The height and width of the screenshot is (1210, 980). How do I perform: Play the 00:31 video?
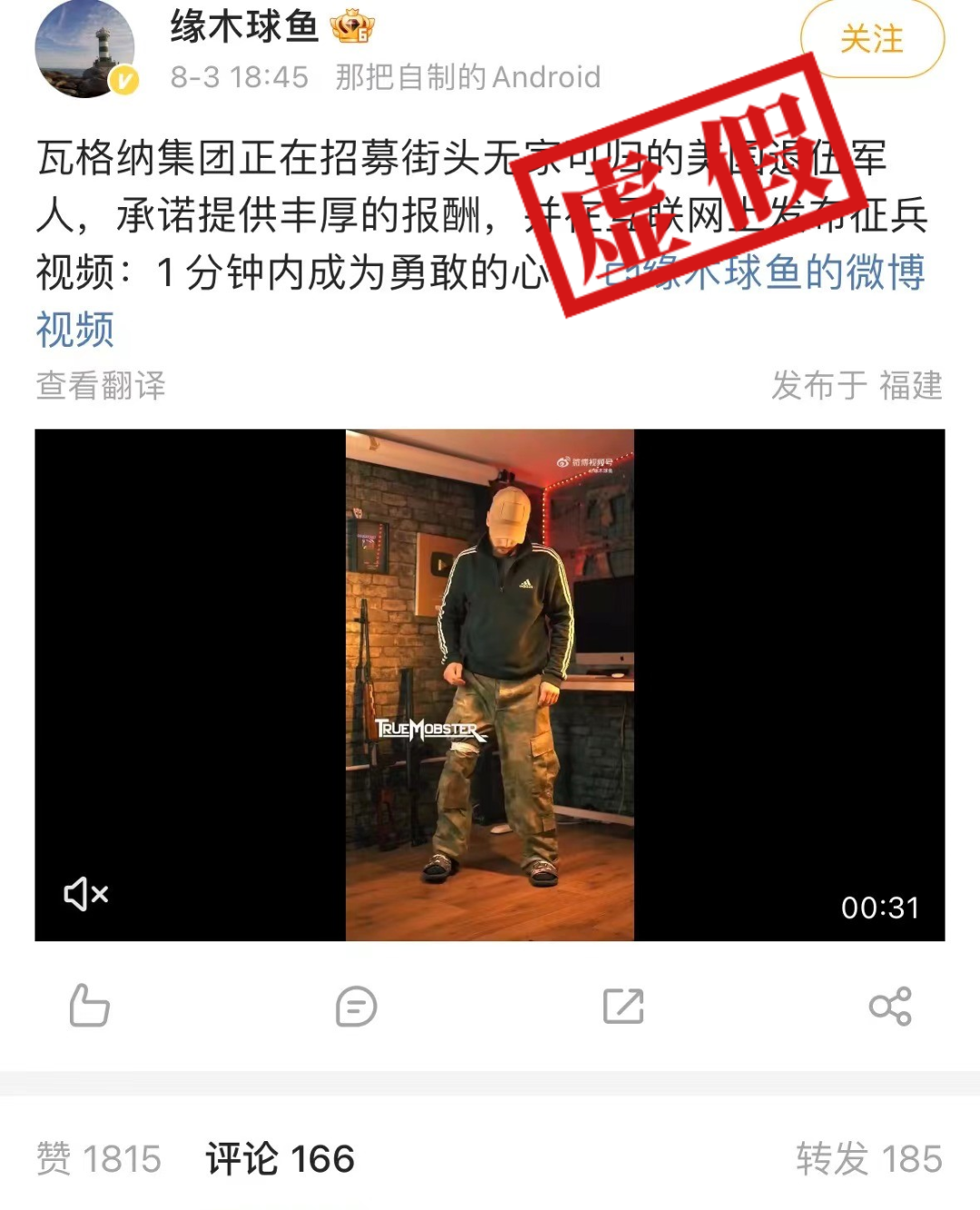(489, 684)
